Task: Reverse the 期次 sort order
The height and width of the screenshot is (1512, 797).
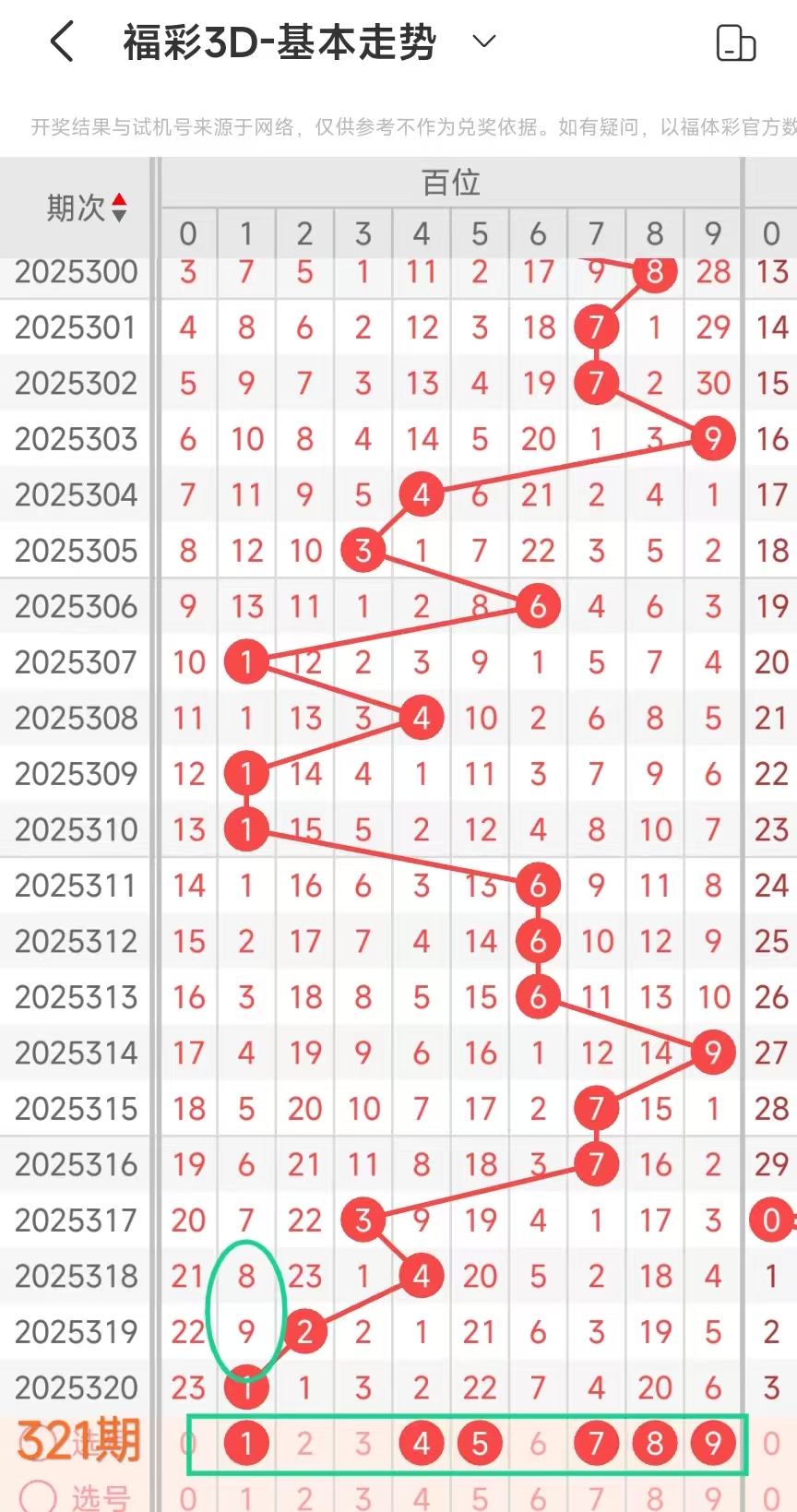Action: click(119, 208)
